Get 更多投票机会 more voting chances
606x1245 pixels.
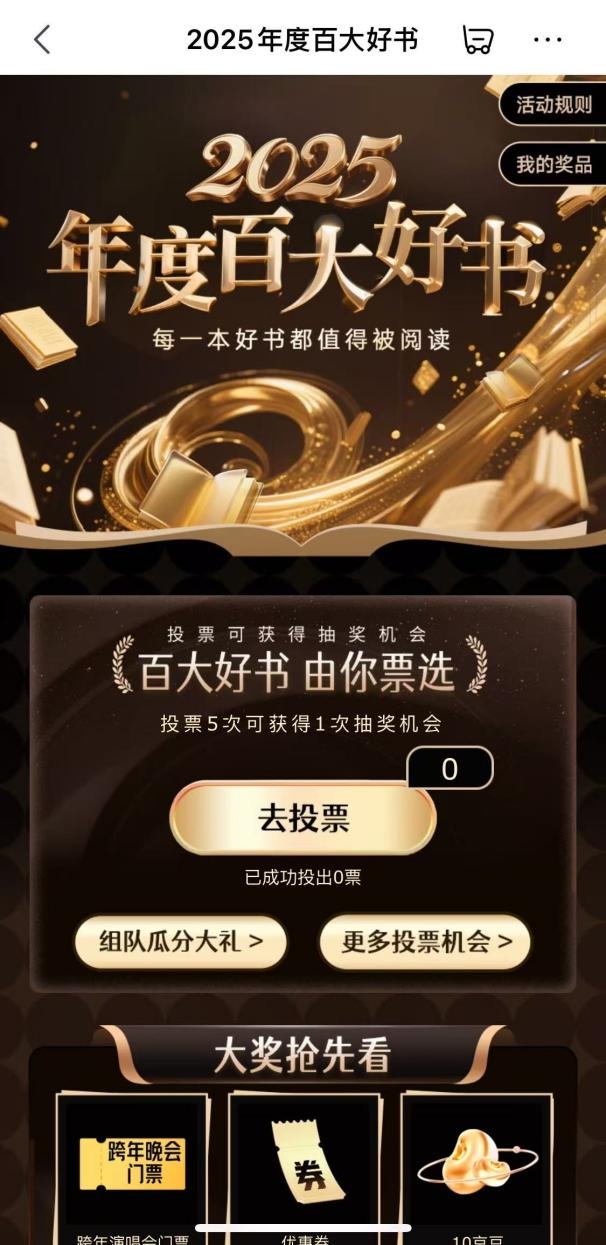coord(426,941)
